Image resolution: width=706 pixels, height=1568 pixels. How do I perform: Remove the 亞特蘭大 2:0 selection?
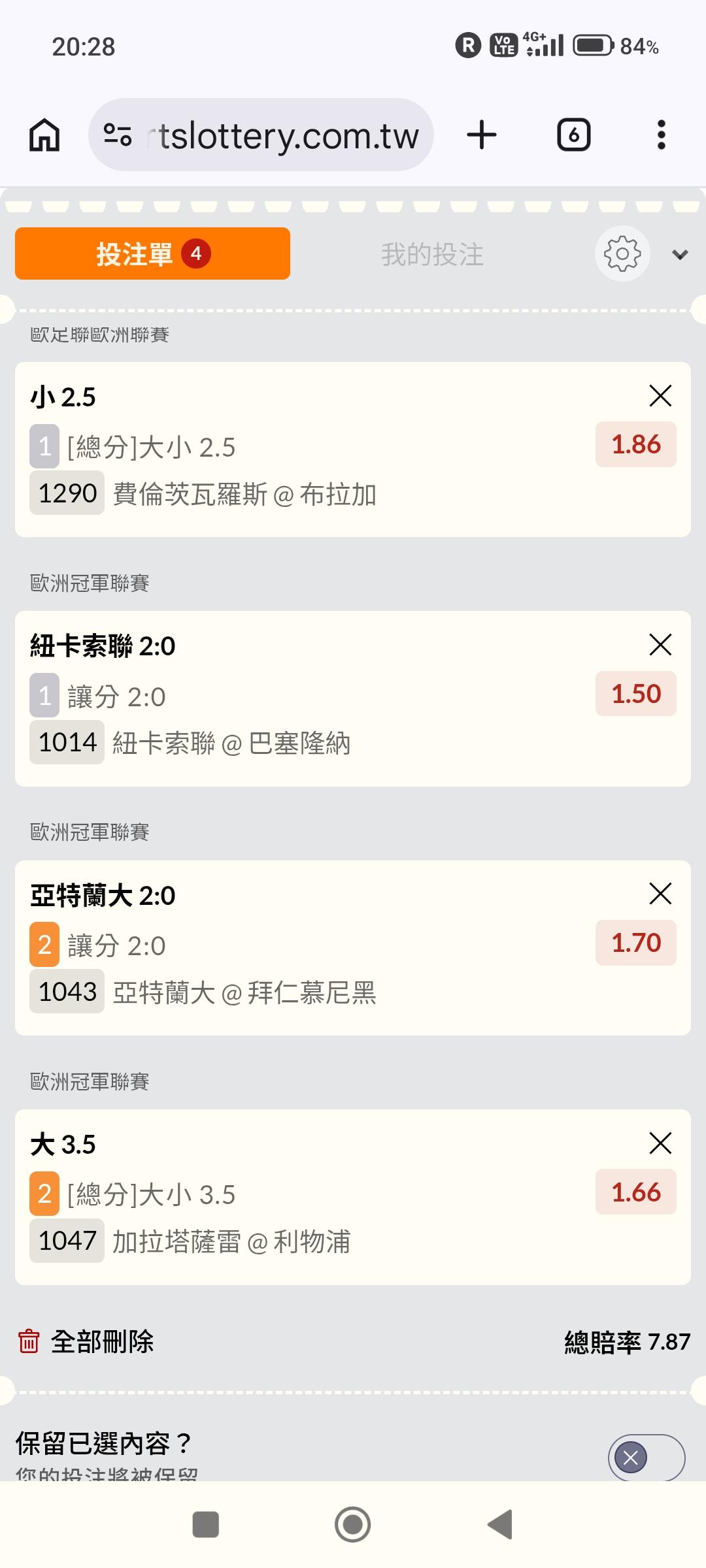pos(660,894)
